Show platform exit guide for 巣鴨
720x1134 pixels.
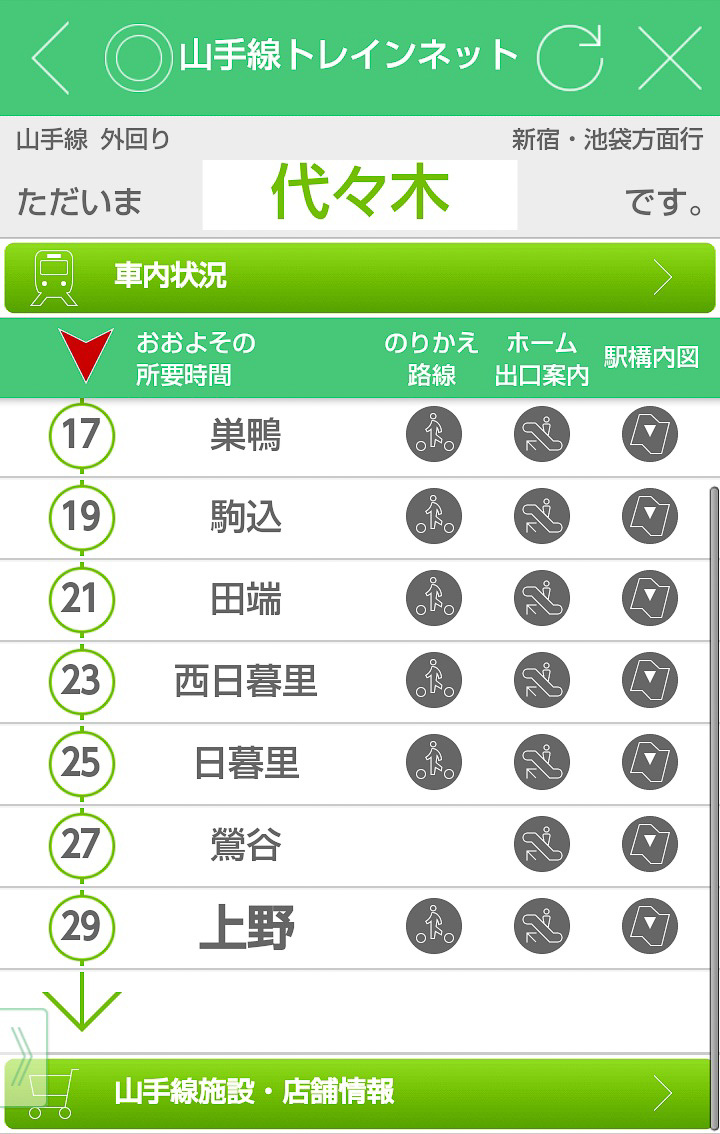542,434
